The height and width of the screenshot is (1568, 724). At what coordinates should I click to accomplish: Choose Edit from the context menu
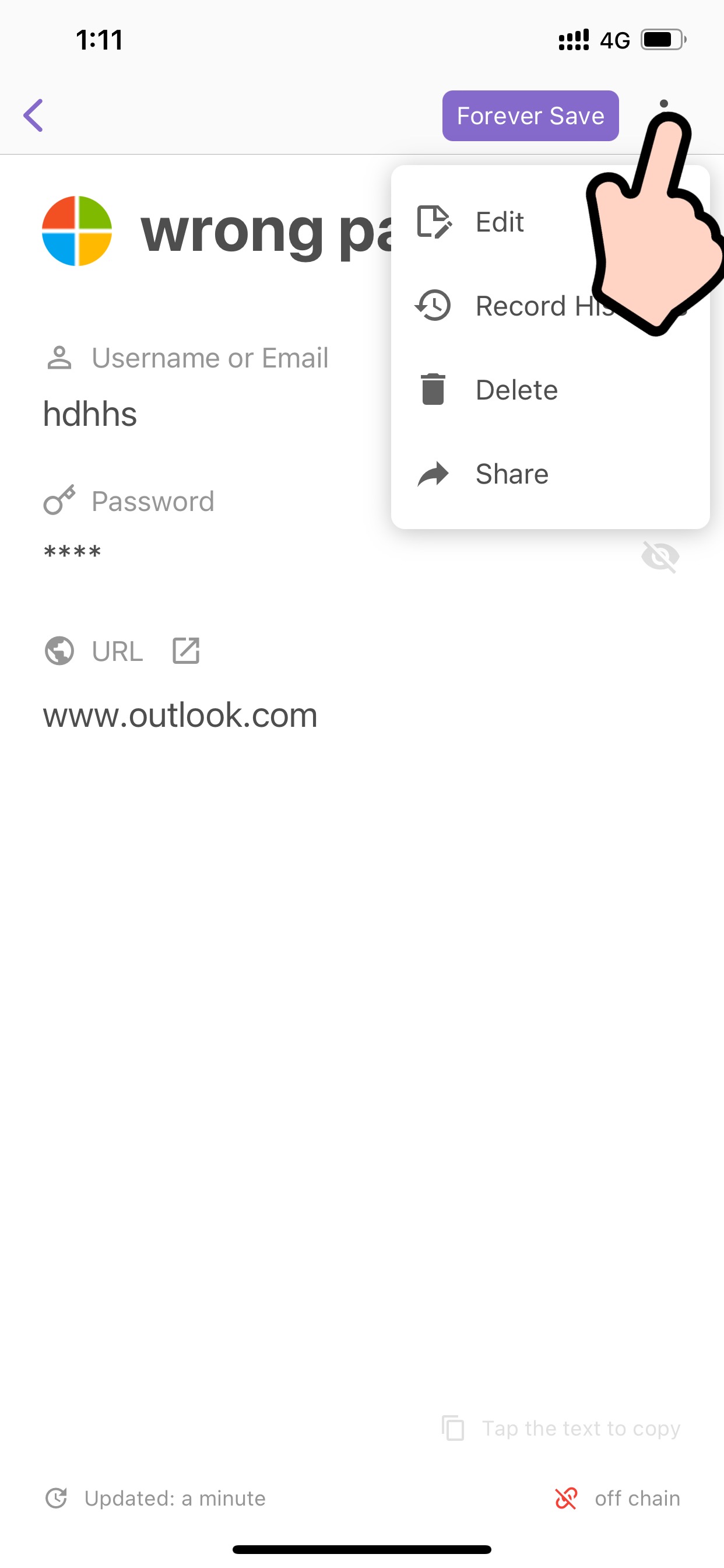499,222
